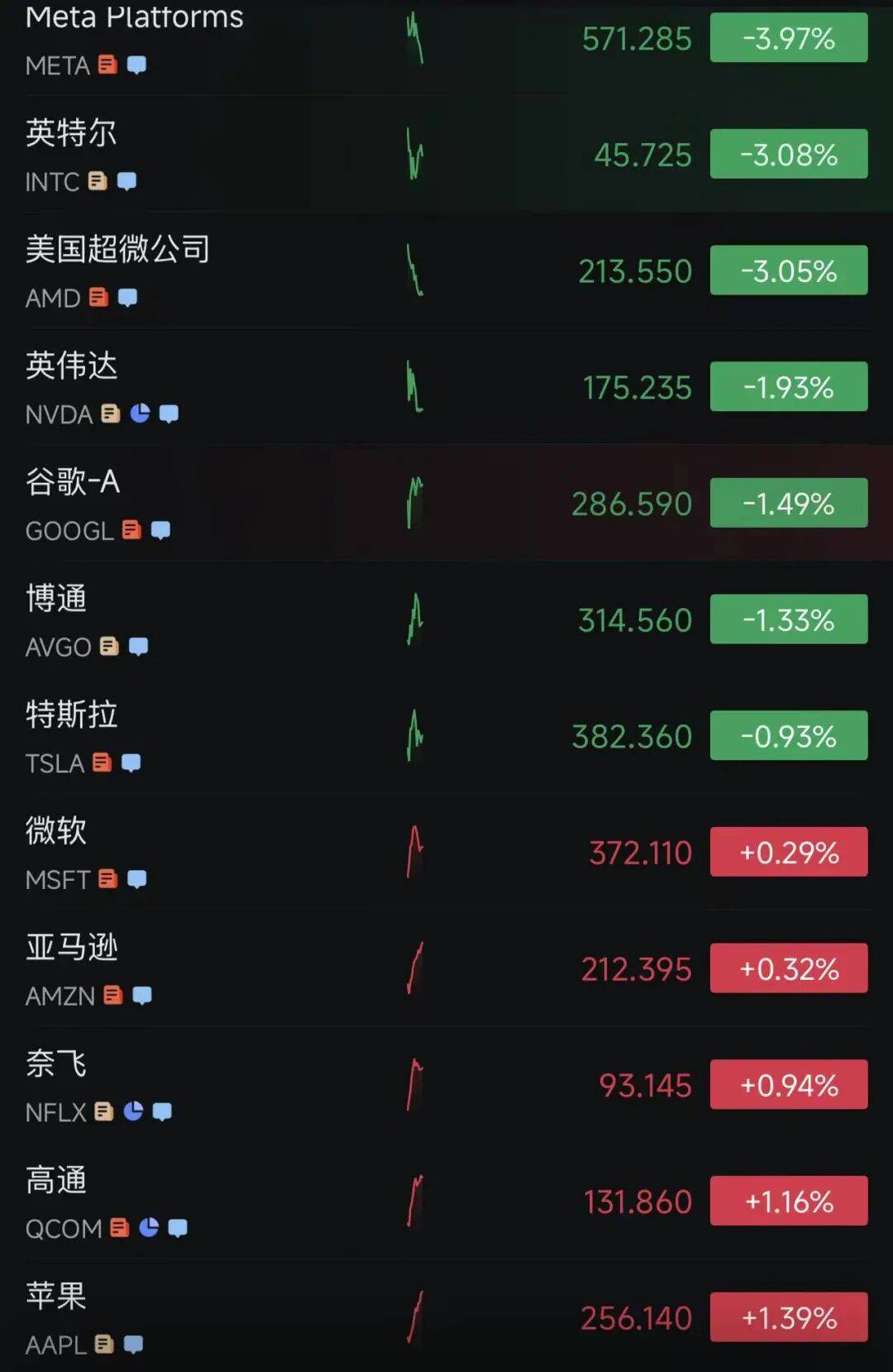The image size is (893, 1372).
Task: Open the 英特尔 INTC stock row
Action: coord(248,155)
